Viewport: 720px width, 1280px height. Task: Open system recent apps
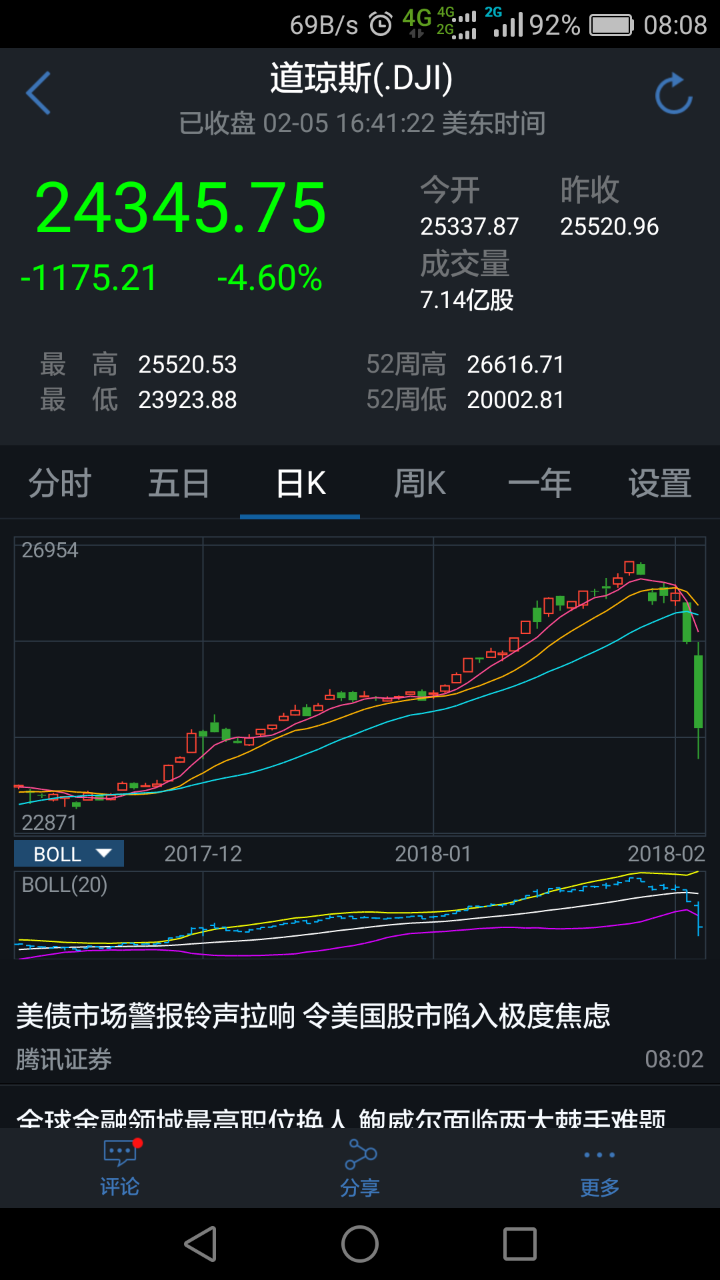pos(520,1244)
